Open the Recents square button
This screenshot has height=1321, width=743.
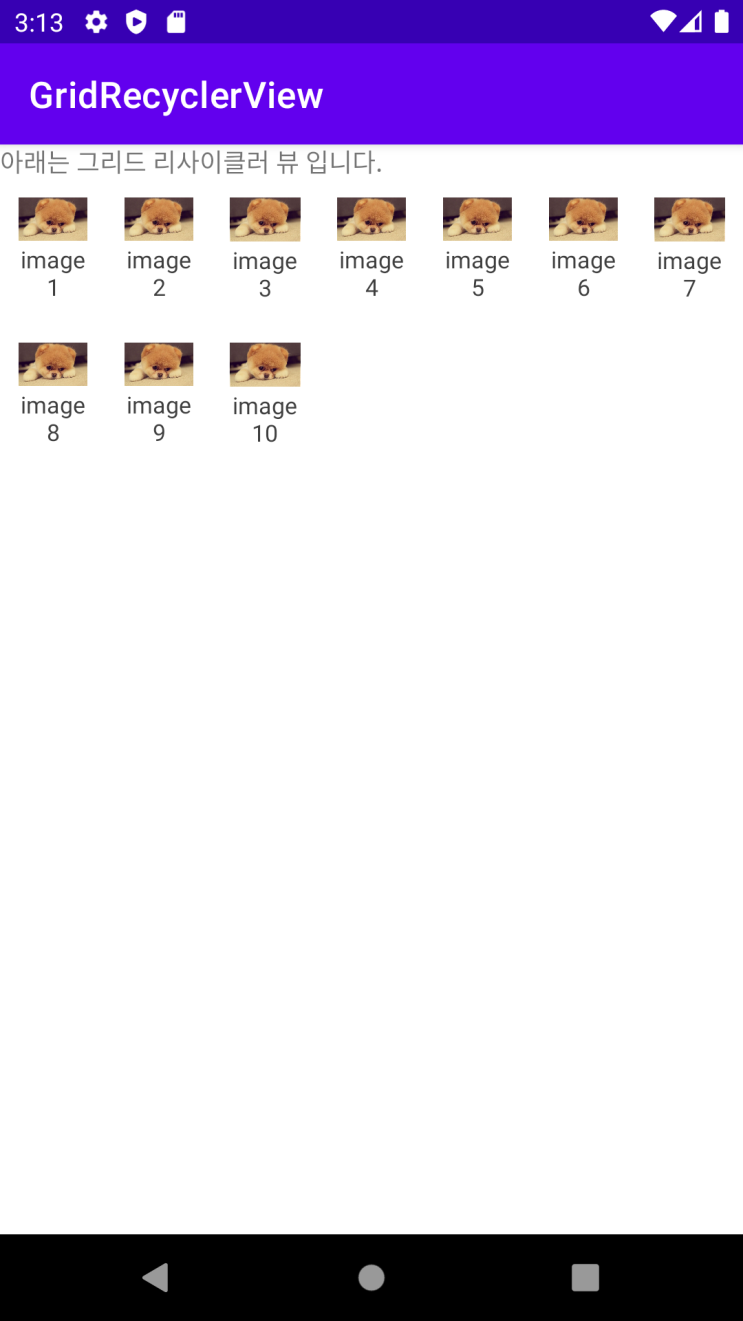click(585, 1277)
